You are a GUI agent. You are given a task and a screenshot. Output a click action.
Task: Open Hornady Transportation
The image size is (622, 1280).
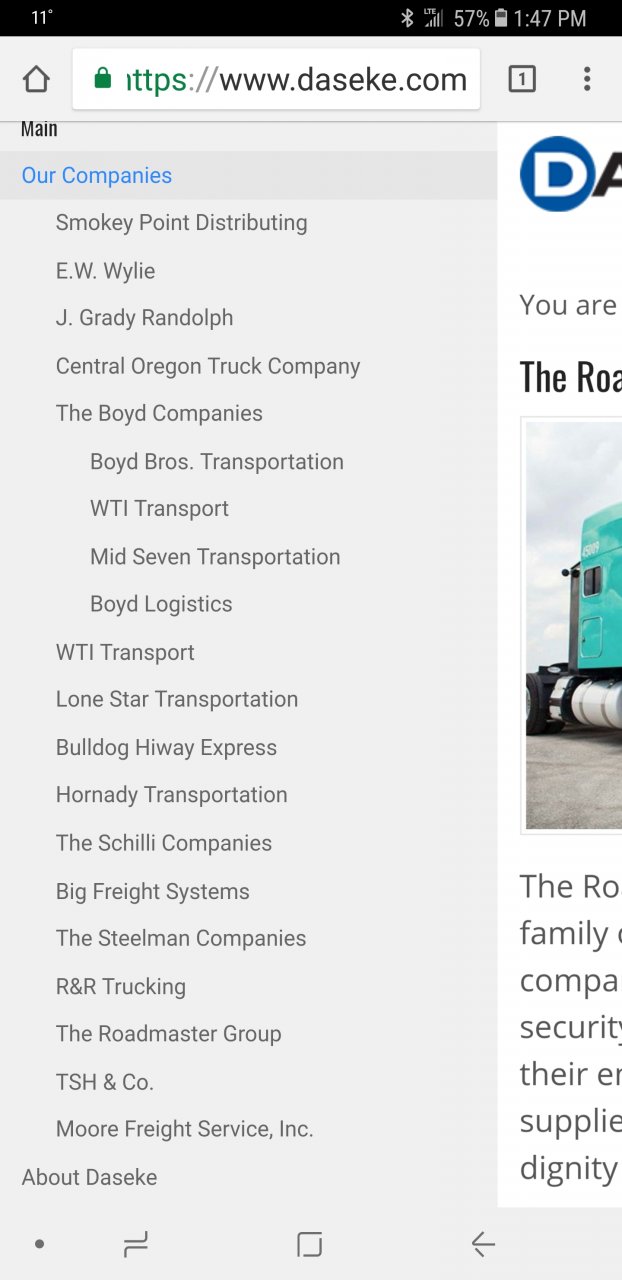[x=171, y=795]
